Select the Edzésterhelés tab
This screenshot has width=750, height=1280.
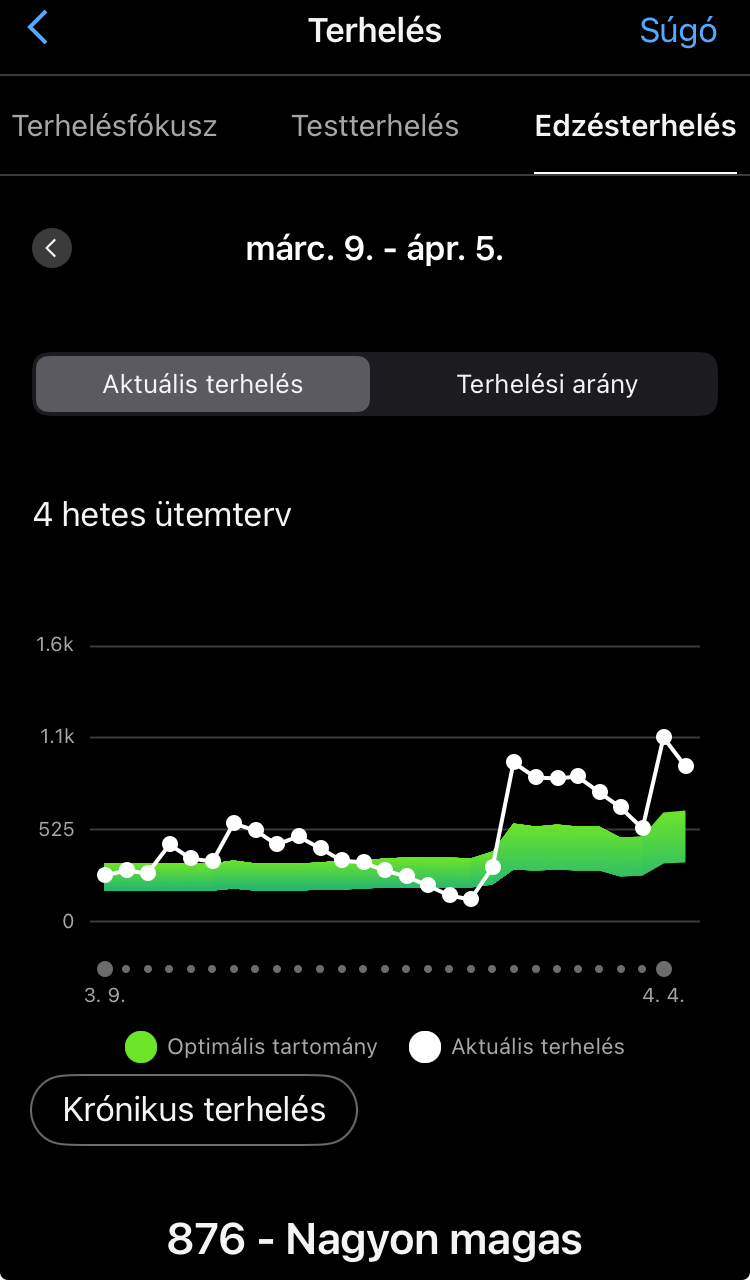(635, 126)
